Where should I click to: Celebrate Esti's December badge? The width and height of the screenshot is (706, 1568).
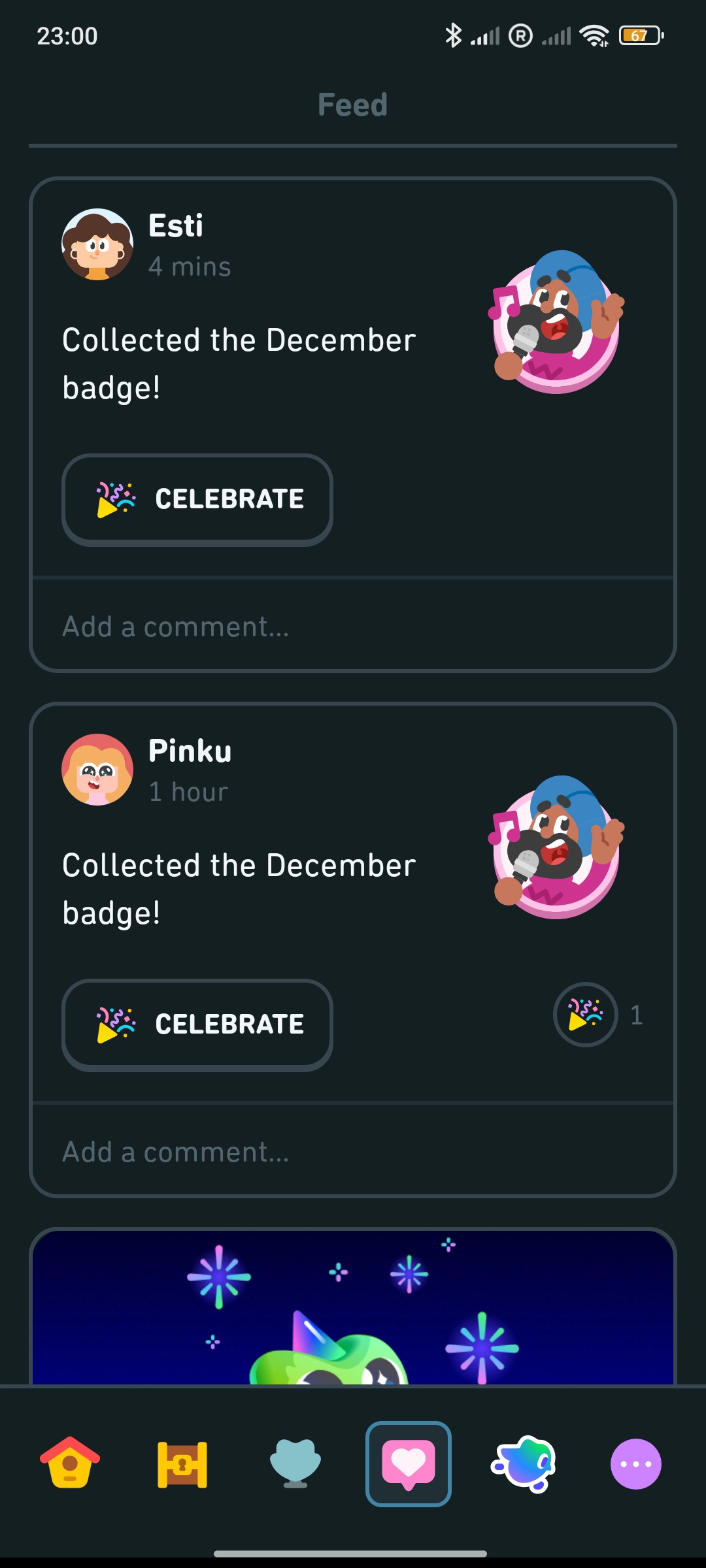tap(197, 500)
